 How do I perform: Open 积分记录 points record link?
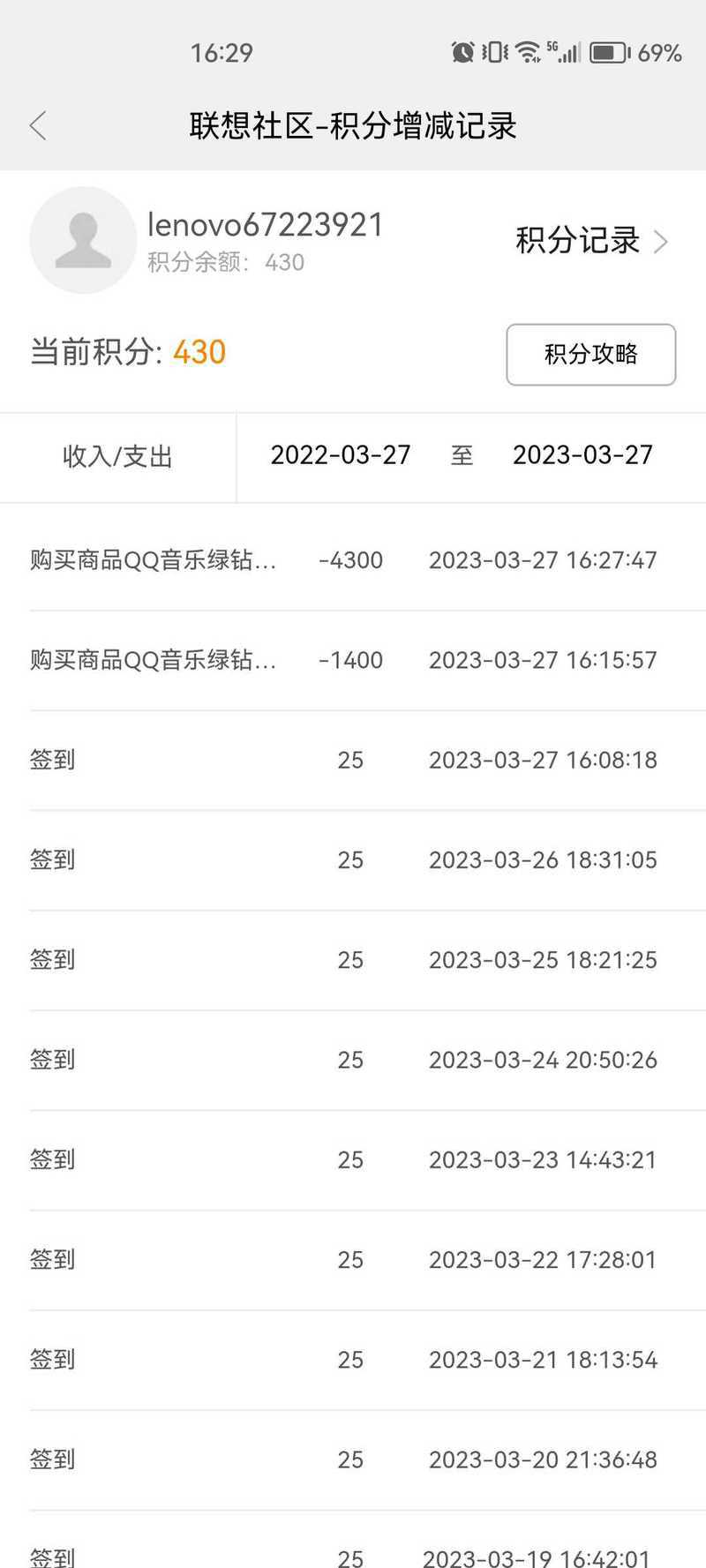tap(591, 240)
